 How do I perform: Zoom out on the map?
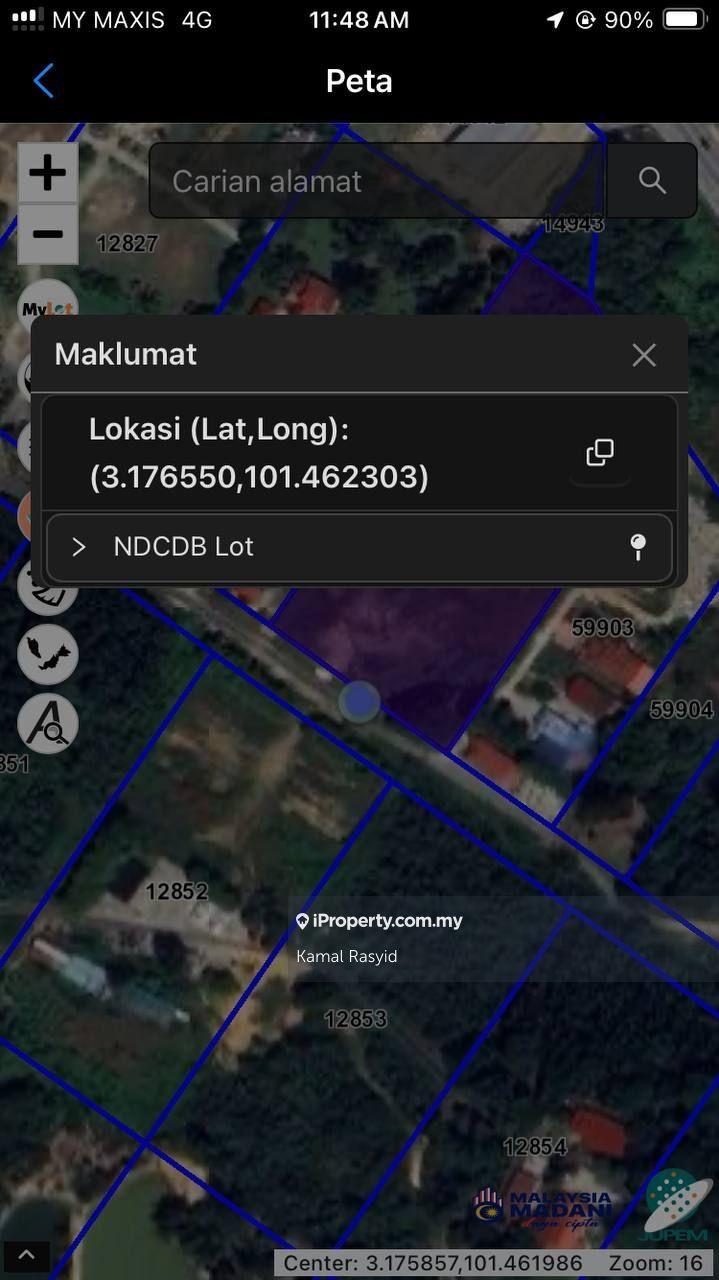pyautogui.click(x=47, y=235)
